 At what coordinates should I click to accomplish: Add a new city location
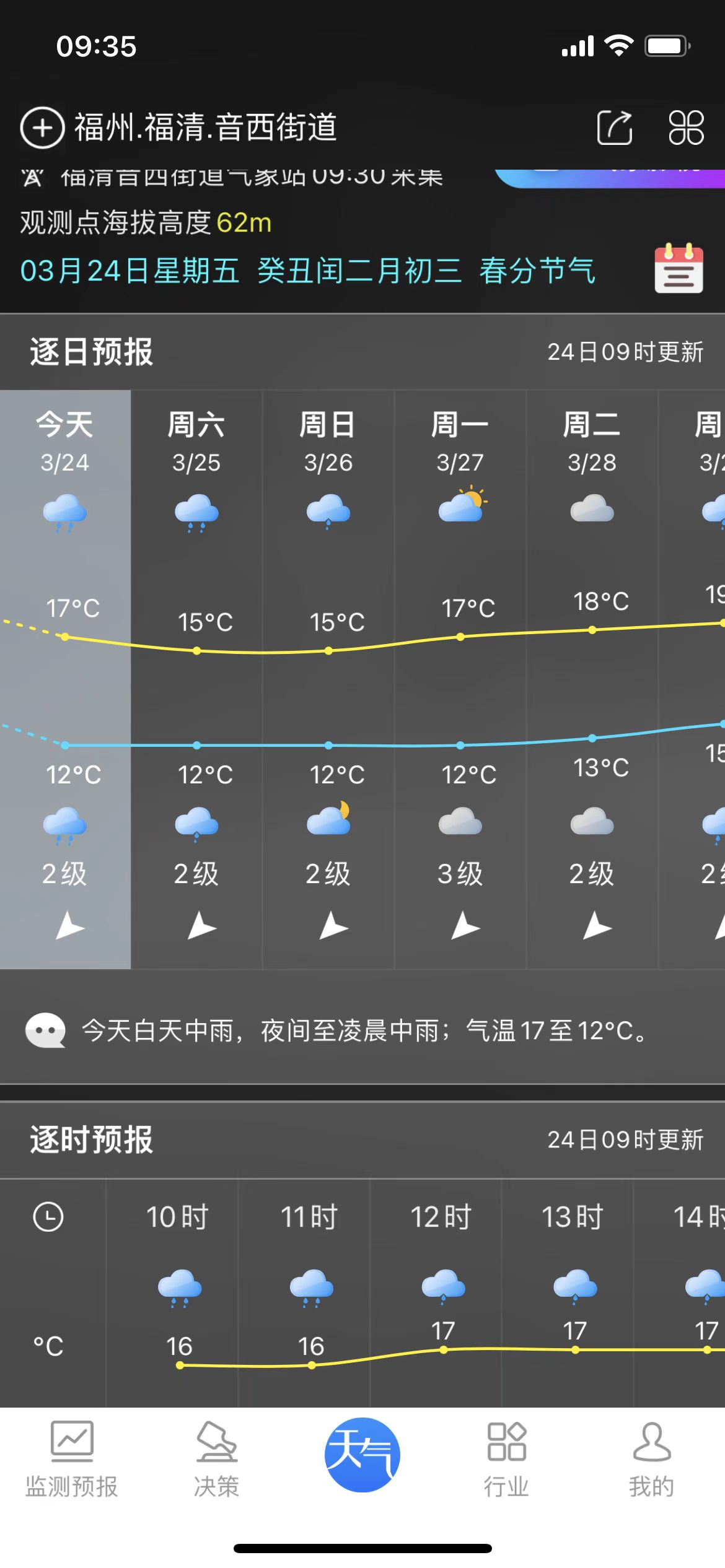coord(42,128)
